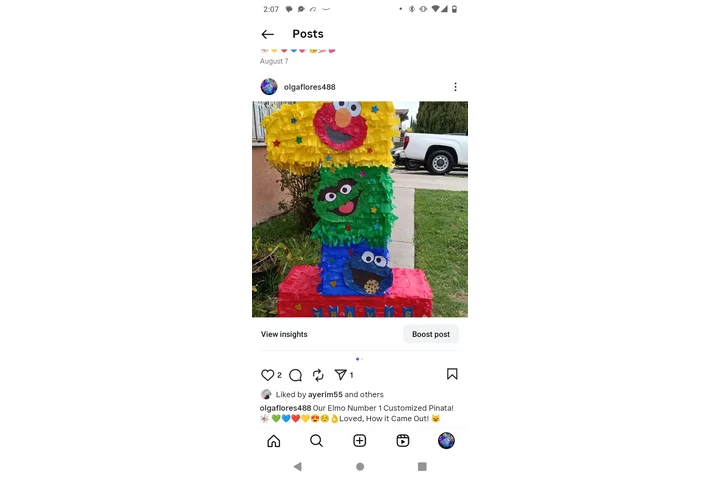
Task: Go back from the Posts screen
Action: pos(267,34)
